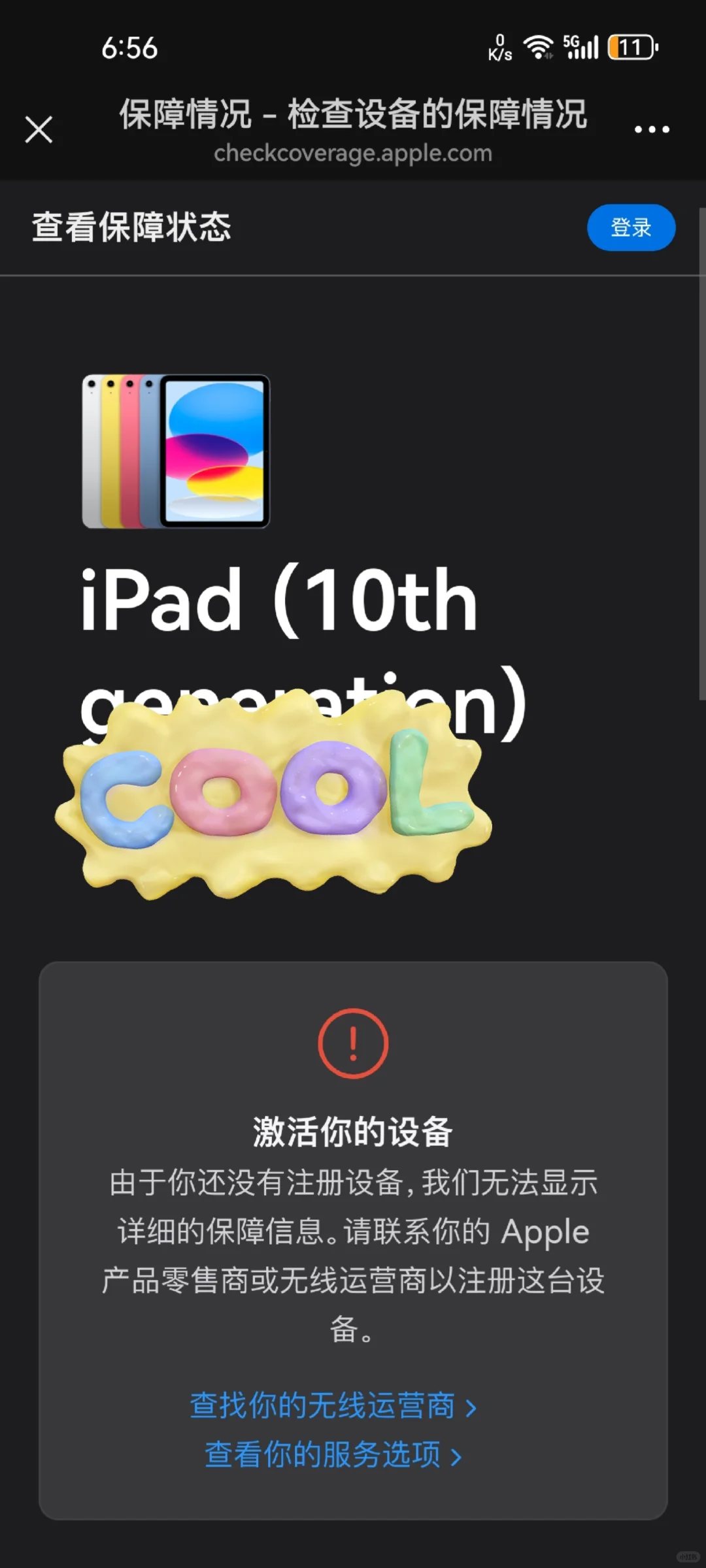The width and height of the screenshot is (706, 1568).
Task: Open the three-dot overflow menu
Action: click(x=652, y=129)
